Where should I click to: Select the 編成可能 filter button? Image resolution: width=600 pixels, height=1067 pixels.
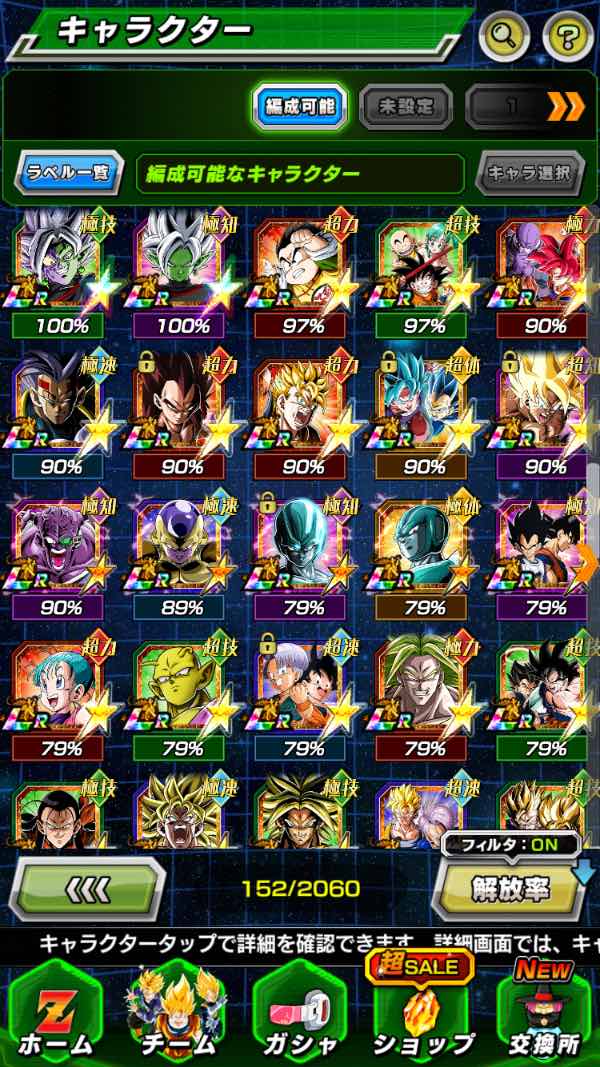click(x=299, y=106)
